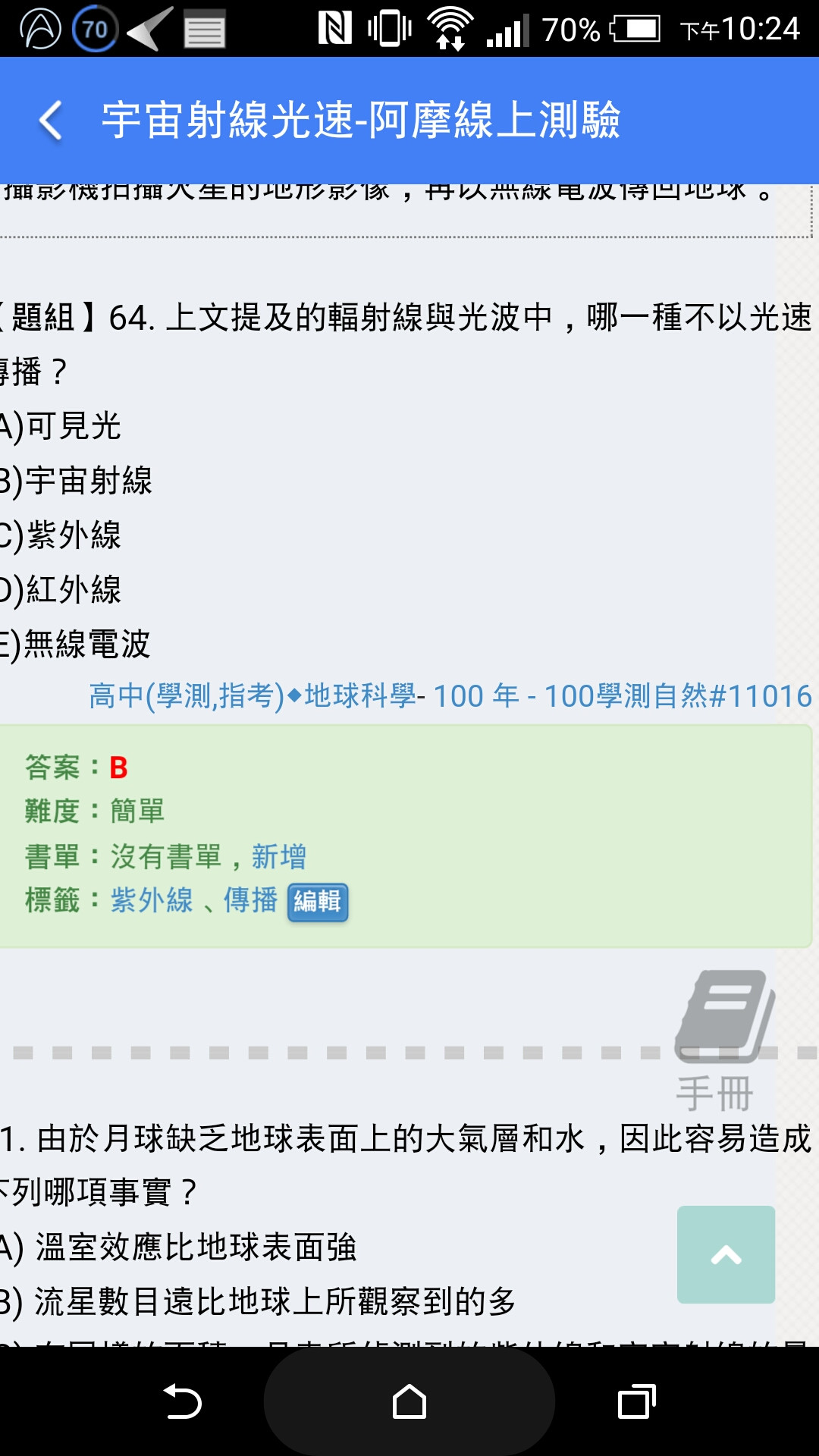Image resolution: width=819 pixels, height=1456 pixels.
Task: Tap 新增 to add a book list
Action: [279, 857]
